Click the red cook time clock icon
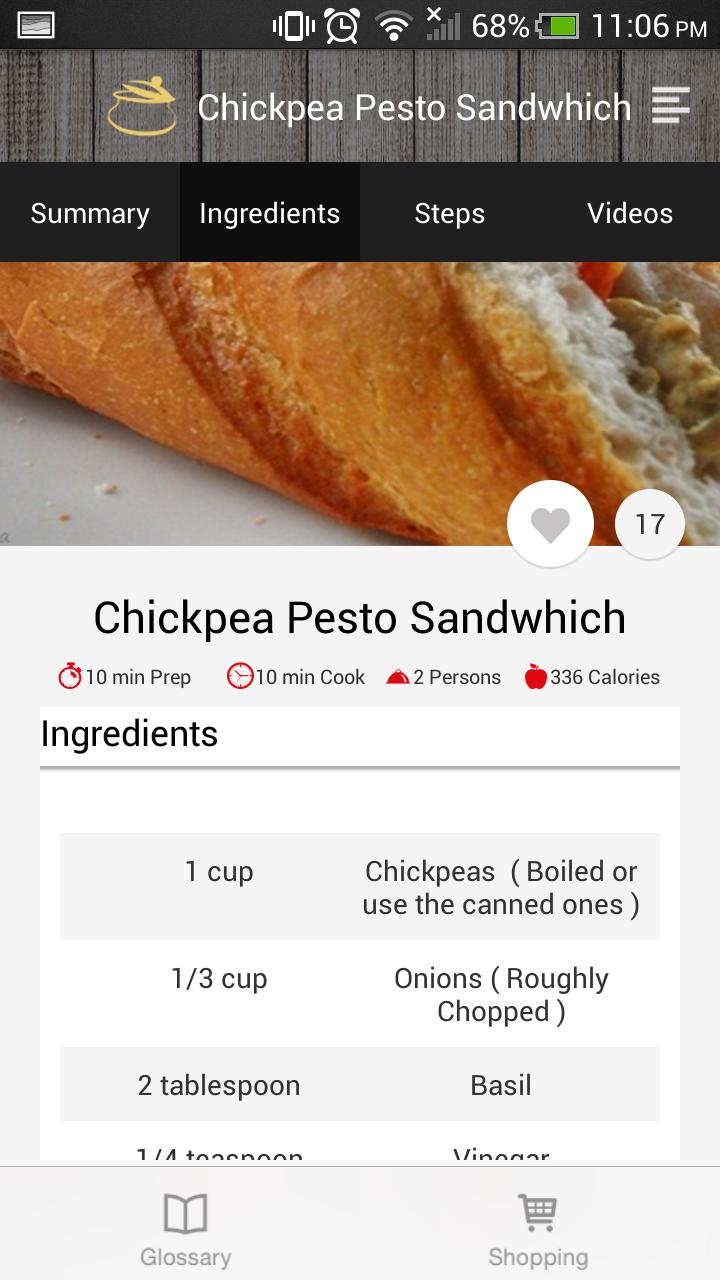Viewport: 720px width, 1280px height. point(237,676)
